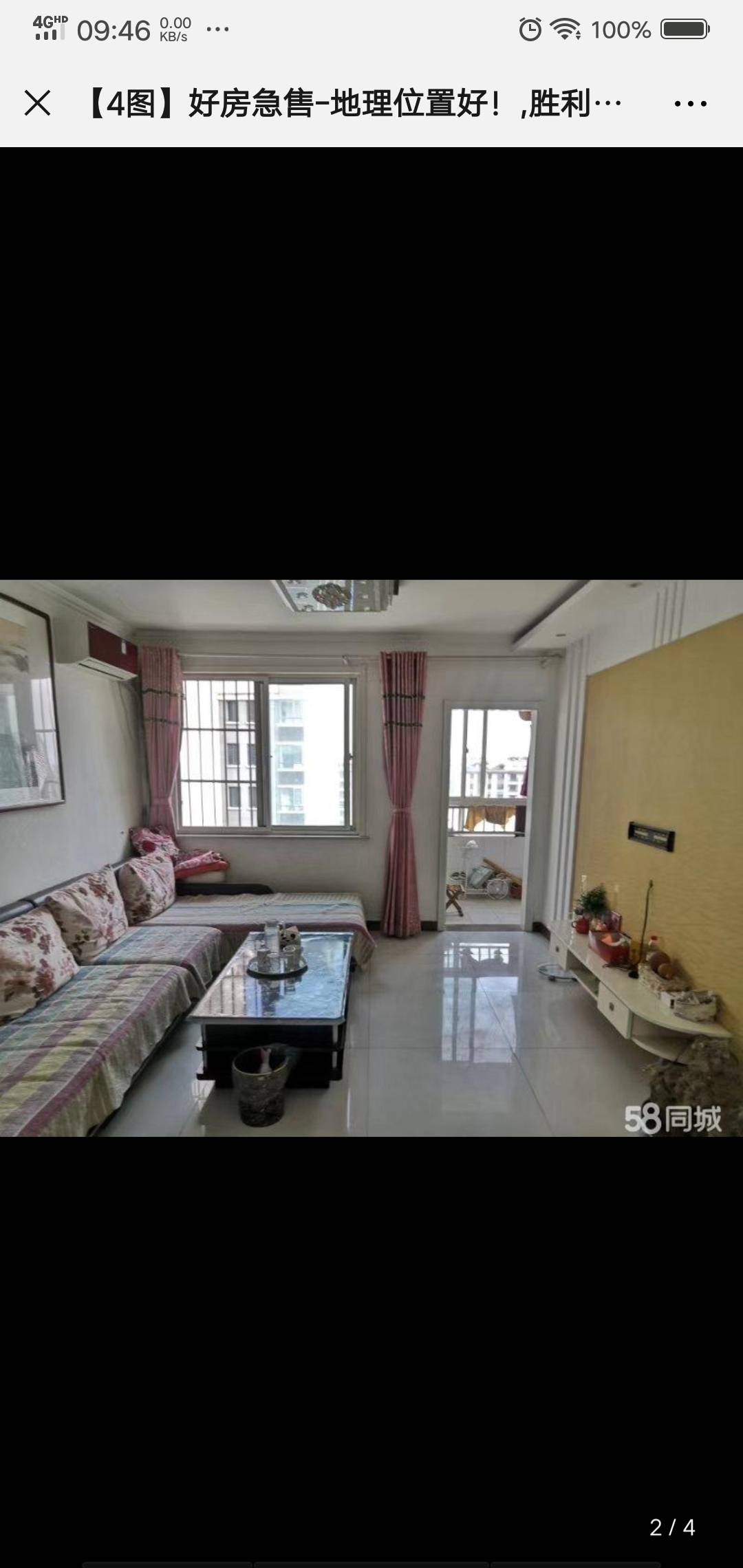
Task: Tap the living room photo
Action: click(x=371, y=858)
